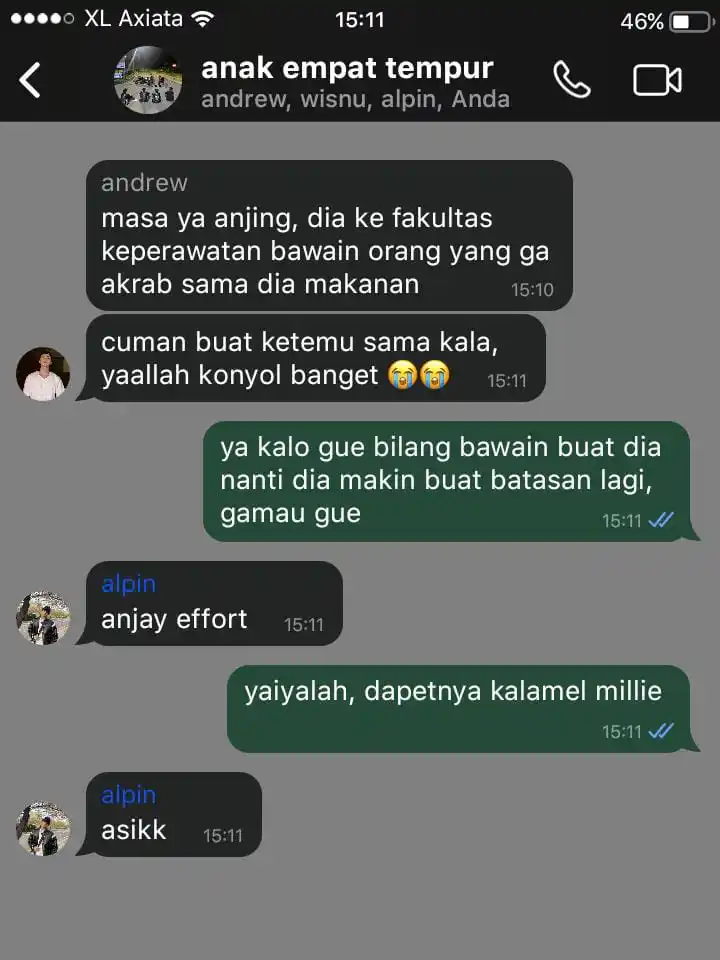Tap the group profile picture in header
The image size is (720, 960).
pyautogui.click(x=148, y=79)
